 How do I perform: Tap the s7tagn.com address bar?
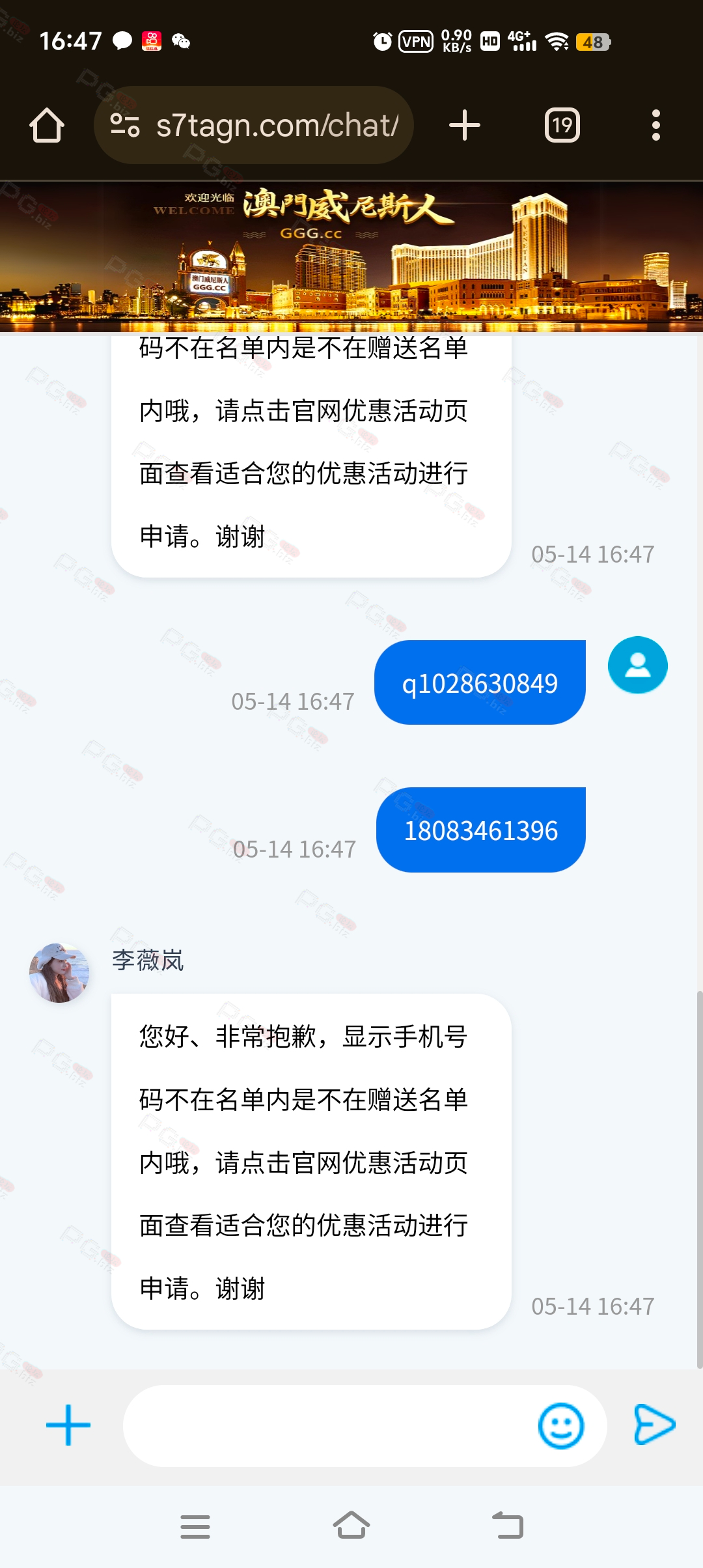tap(254, 125)
